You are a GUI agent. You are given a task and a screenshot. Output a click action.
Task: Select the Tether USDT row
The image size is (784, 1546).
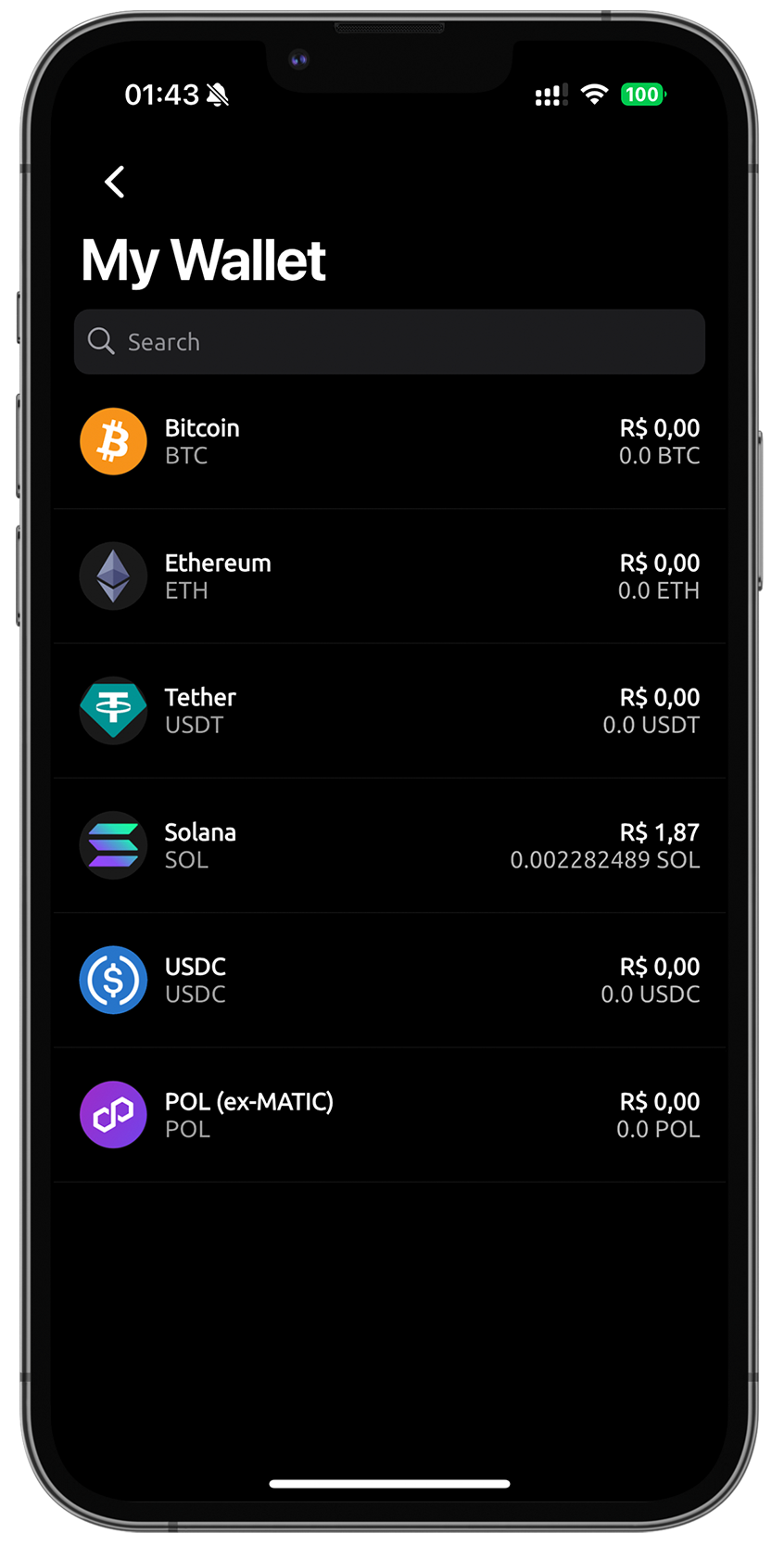coord(389,710)
